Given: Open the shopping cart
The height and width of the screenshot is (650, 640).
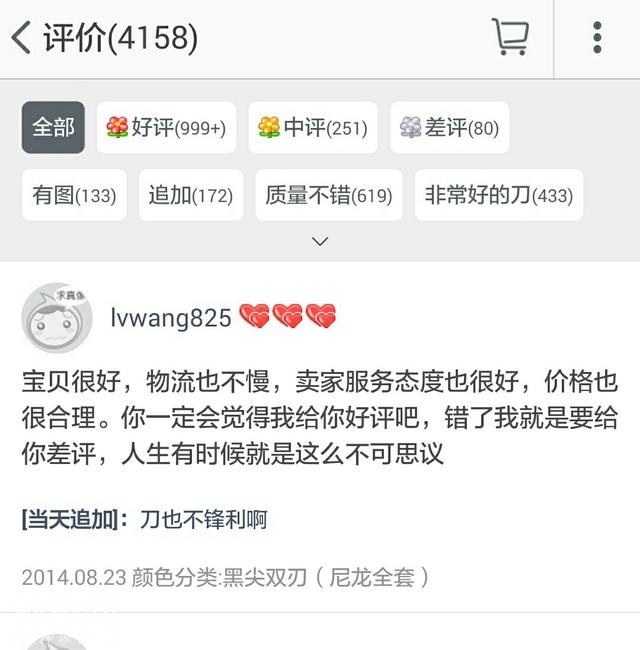Looking at the screenshot, I should [x=510, y=38].
